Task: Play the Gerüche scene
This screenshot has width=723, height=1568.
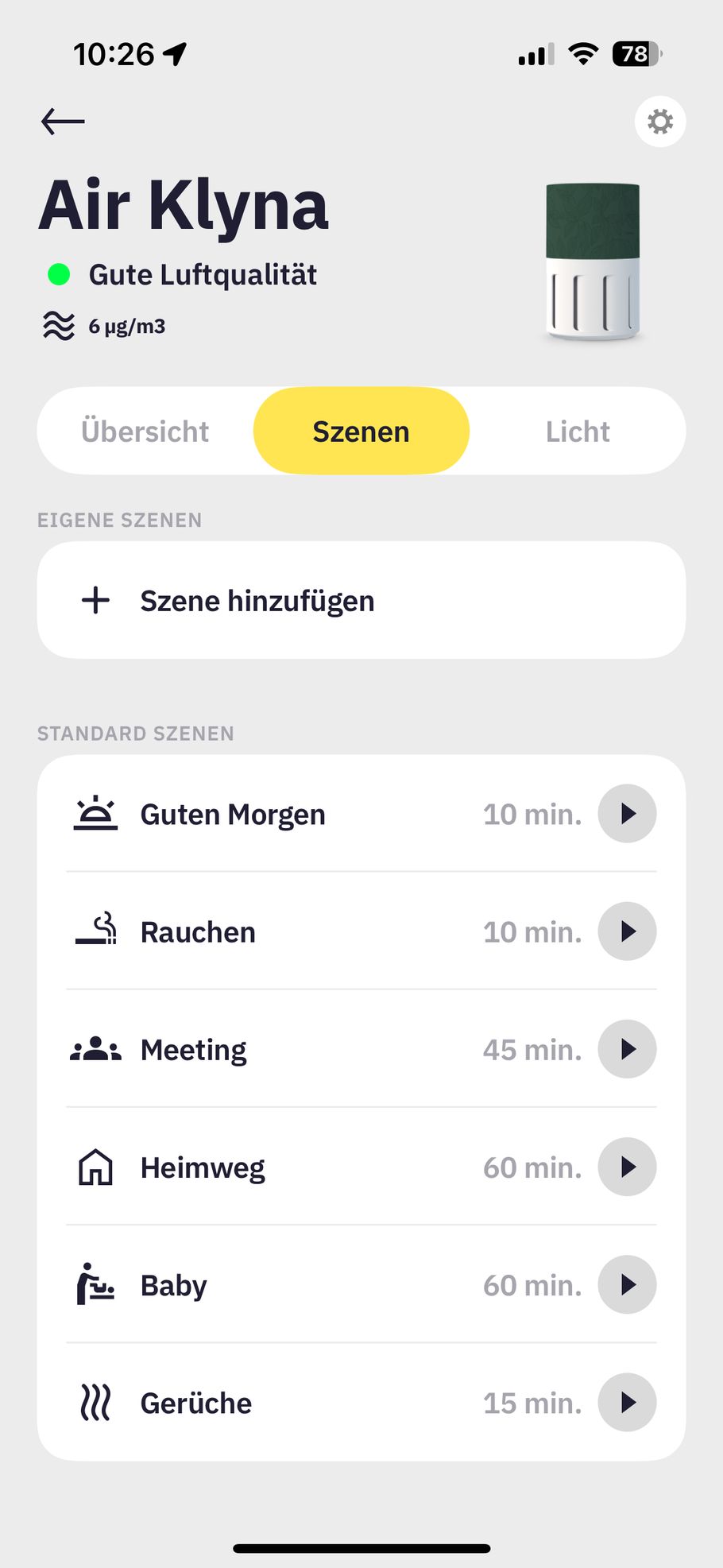Action: pyautogui.click(x=627, y=1403)
